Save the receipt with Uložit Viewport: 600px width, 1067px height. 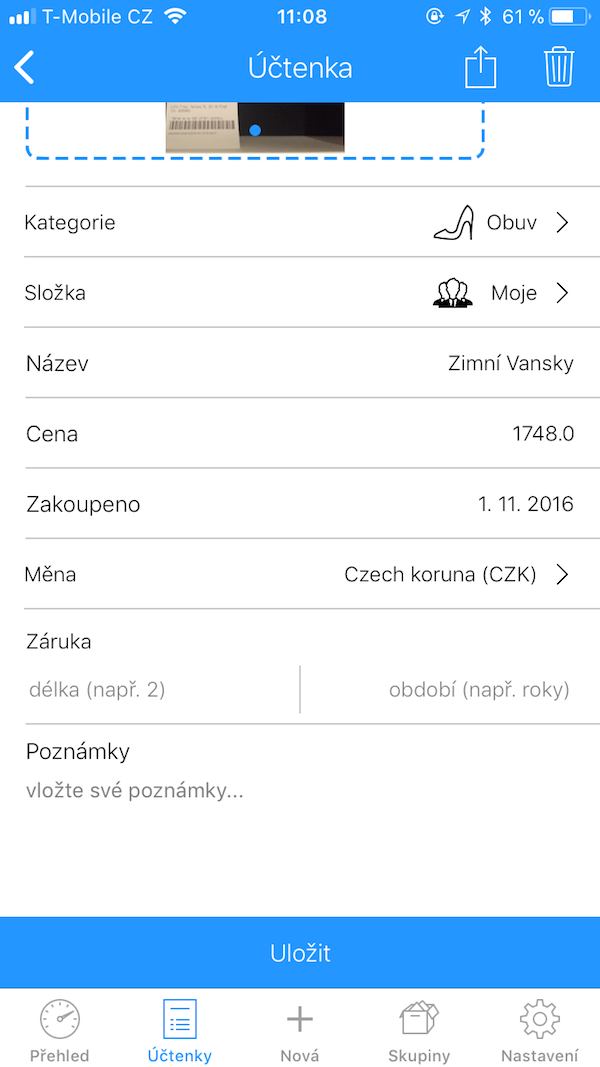300,953
